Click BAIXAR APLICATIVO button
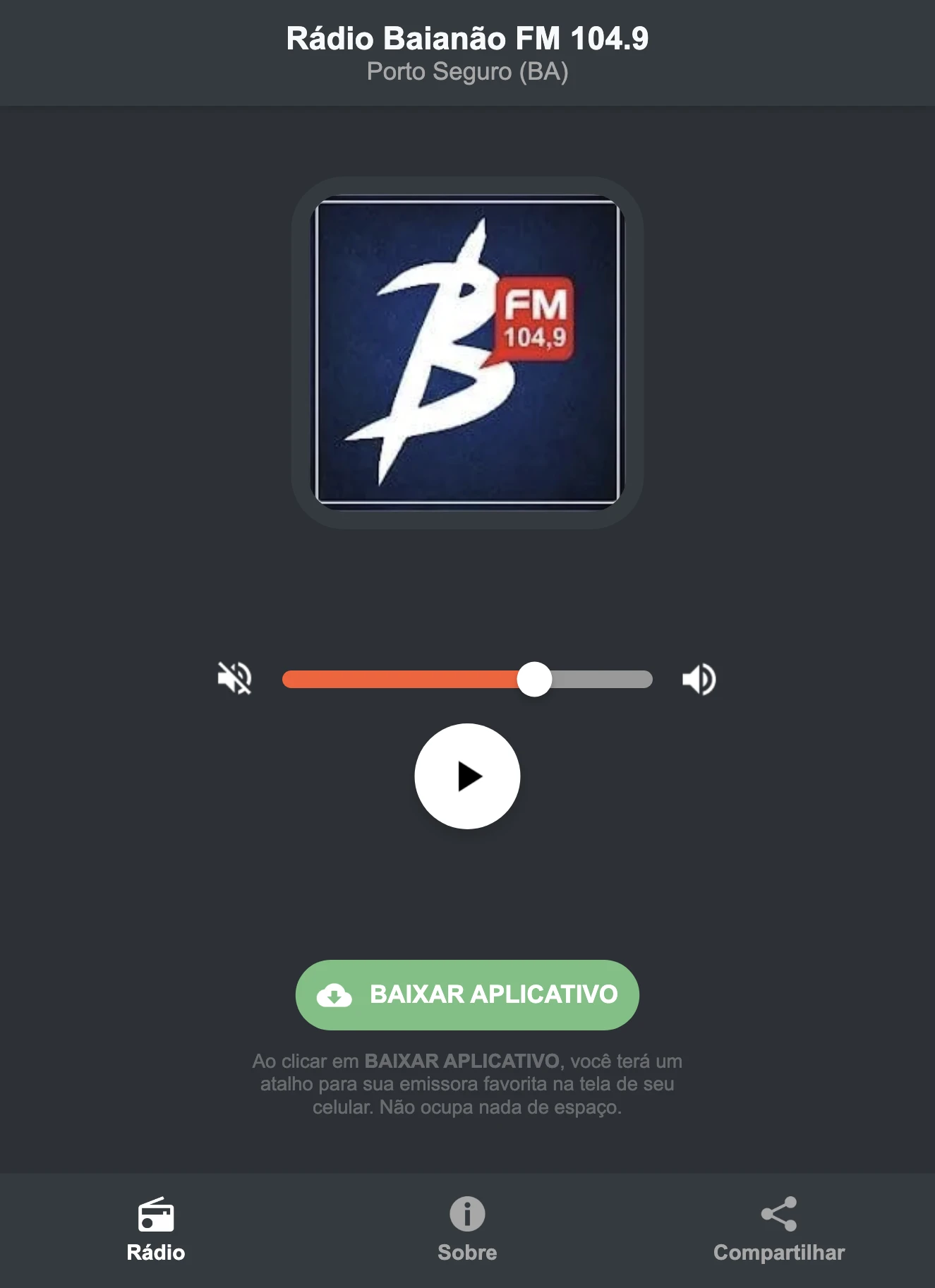Screen dimensions: 935x1288 (467, 994)
